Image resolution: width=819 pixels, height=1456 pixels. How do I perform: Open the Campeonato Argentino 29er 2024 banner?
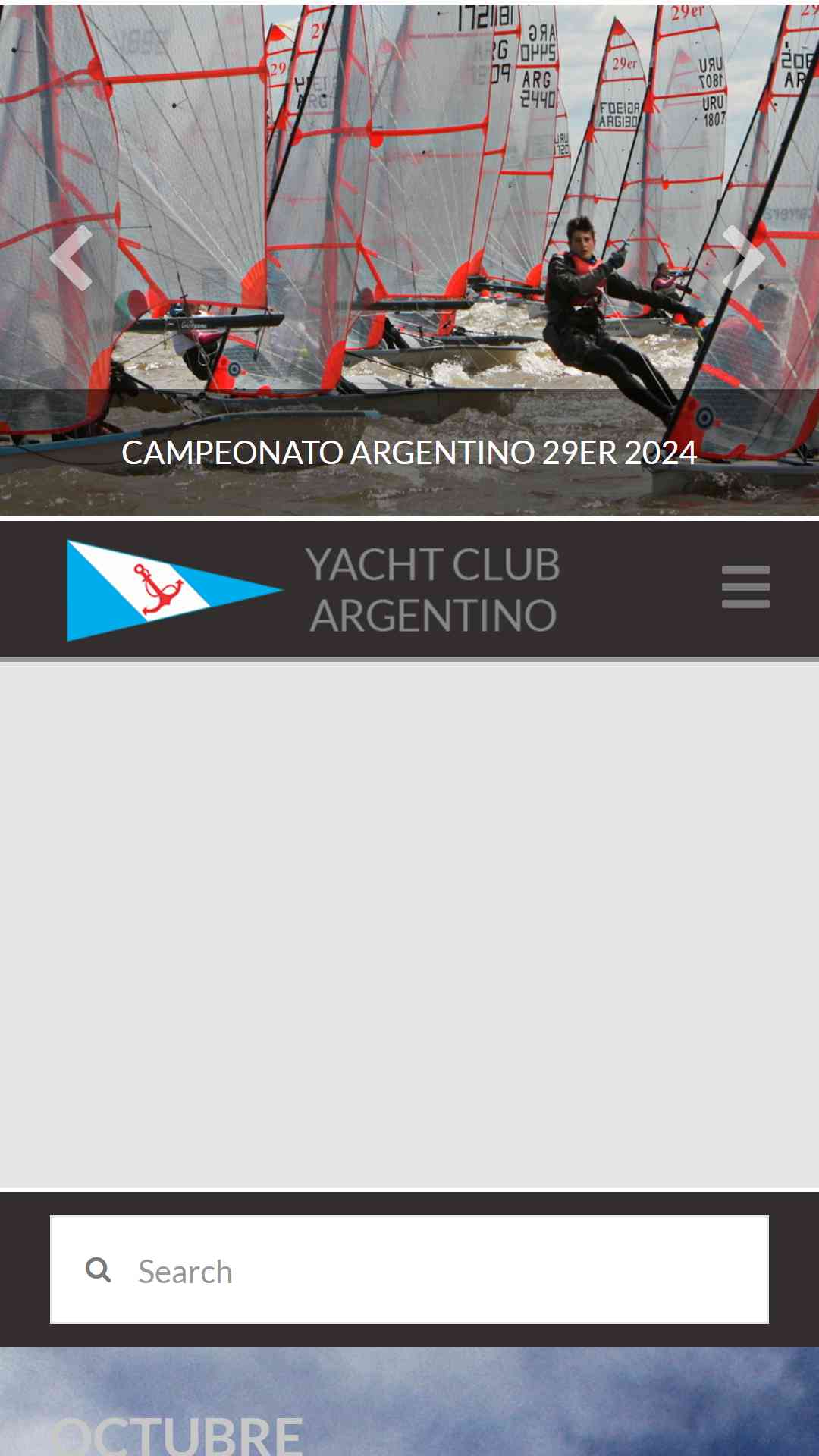pos(409,453)
